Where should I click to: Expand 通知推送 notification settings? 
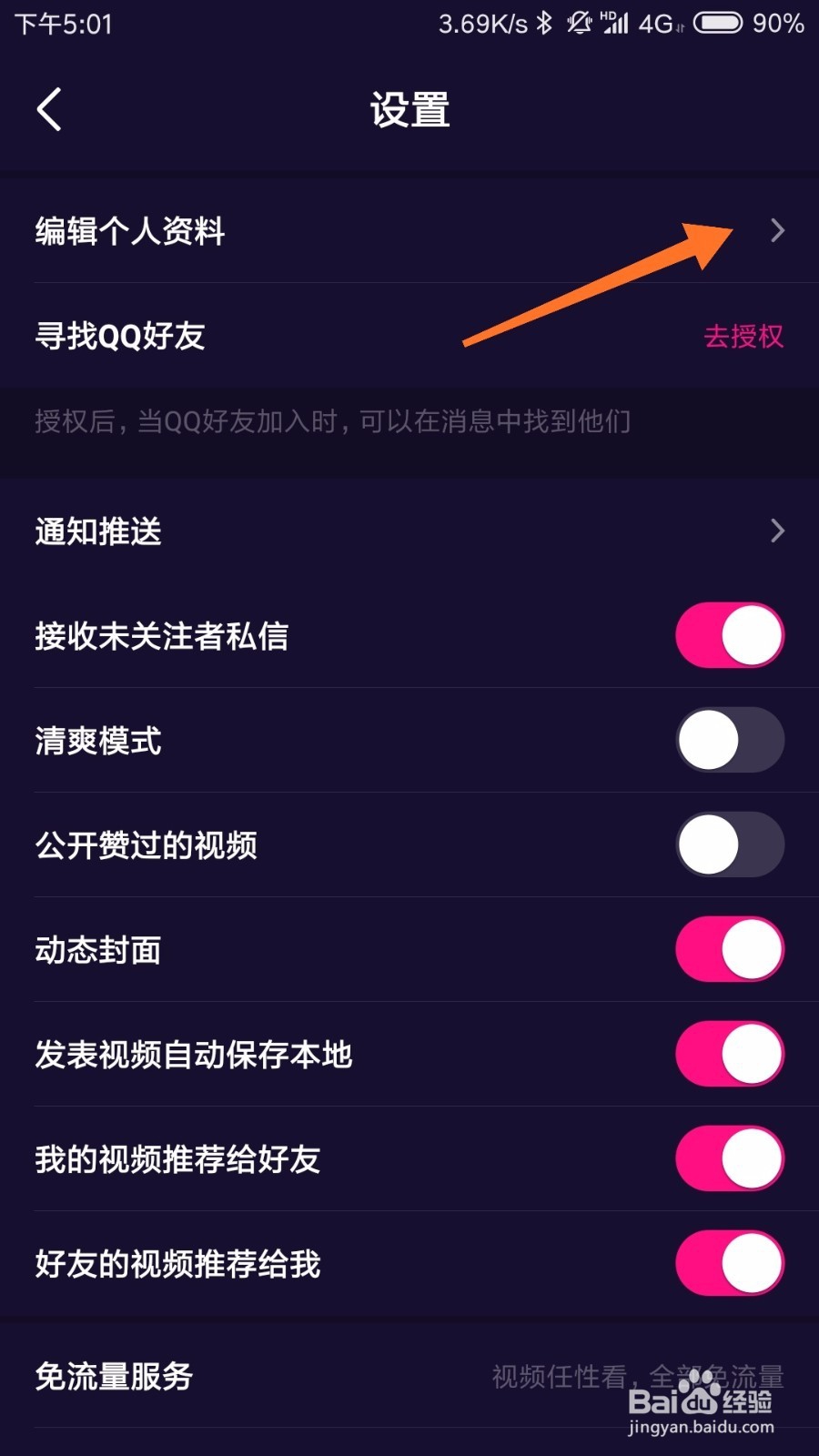tap(777, 531)
